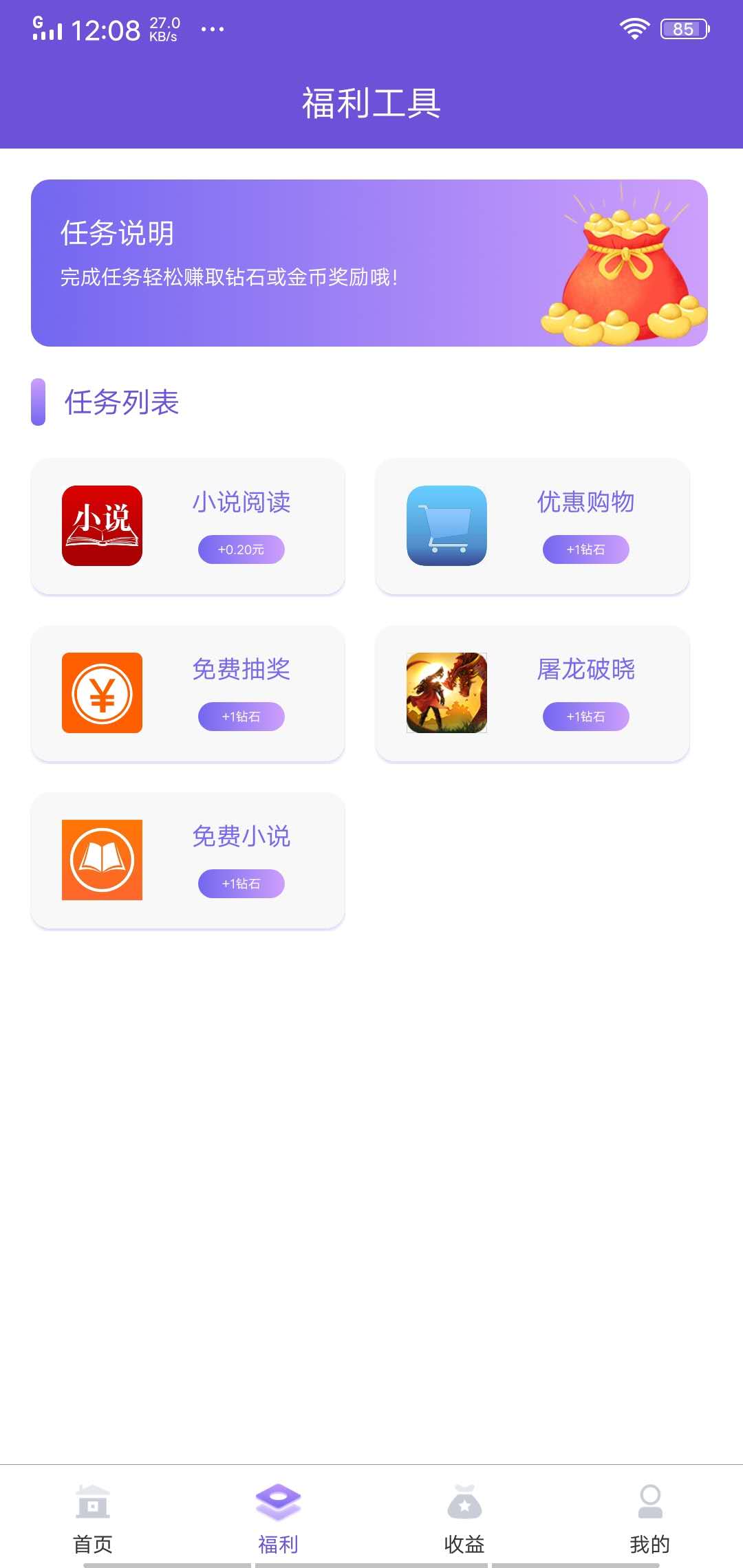Tap the +1钻石 button below 免费小说
The height and width of the screenshot is (1568, 743).
tap(241, 884)
